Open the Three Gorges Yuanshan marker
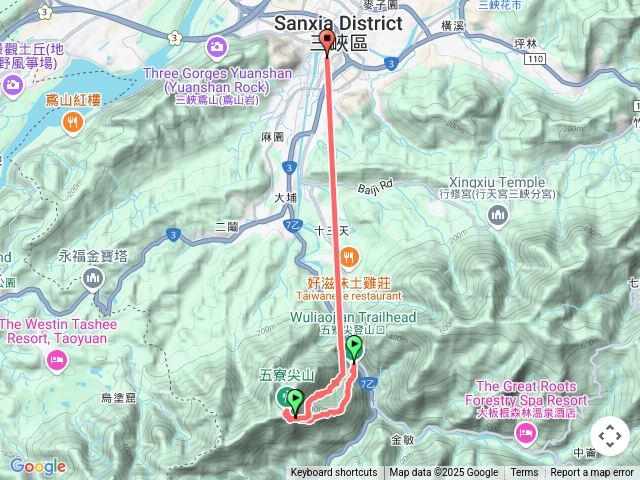 coord(217,46)
